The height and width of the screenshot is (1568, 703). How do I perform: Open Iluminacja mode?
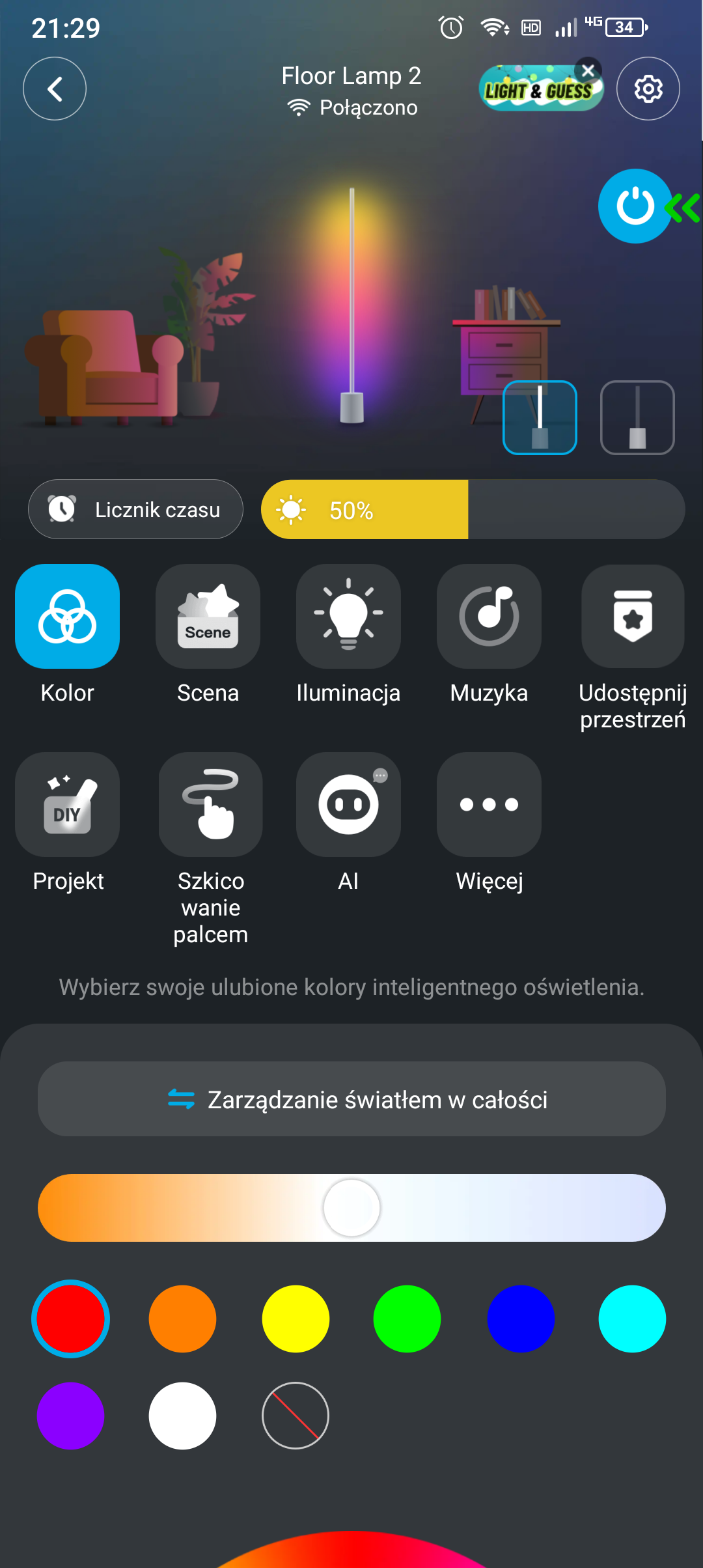(348, 616)
